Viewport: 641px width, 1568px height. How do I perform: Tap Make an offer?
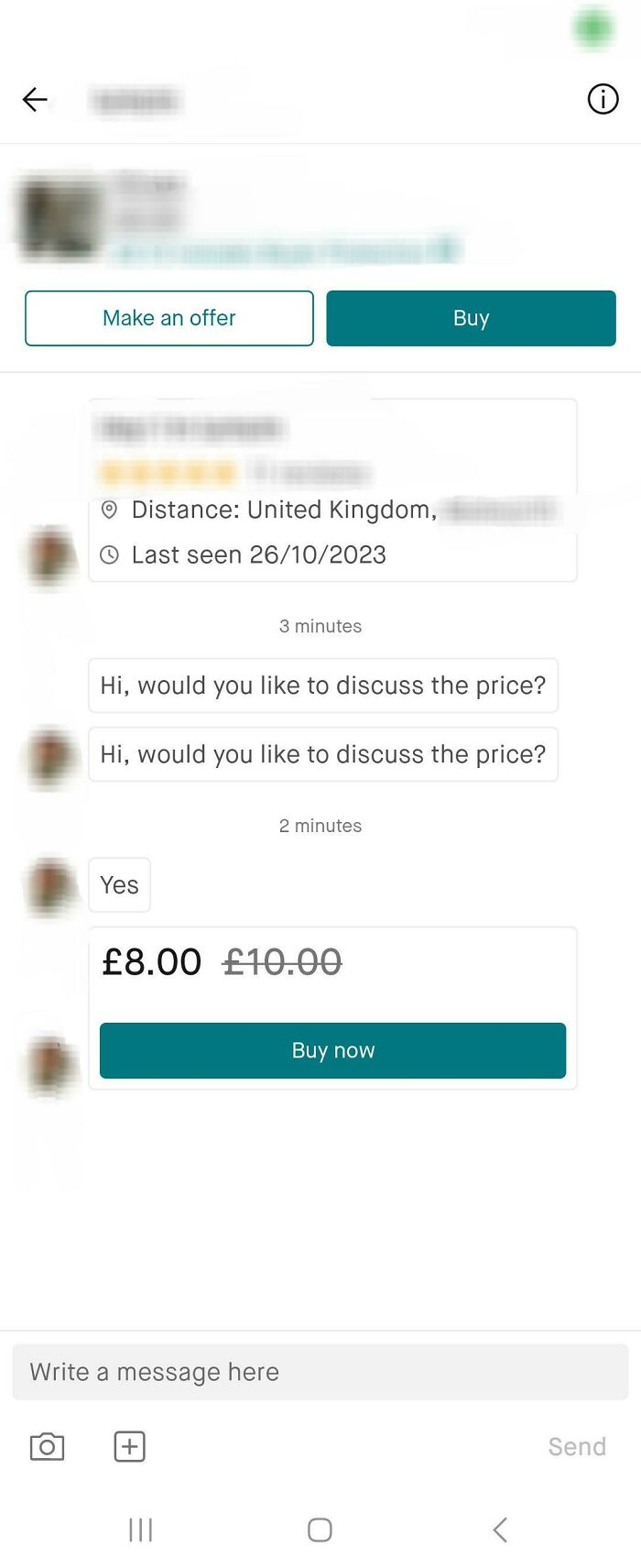169,318
